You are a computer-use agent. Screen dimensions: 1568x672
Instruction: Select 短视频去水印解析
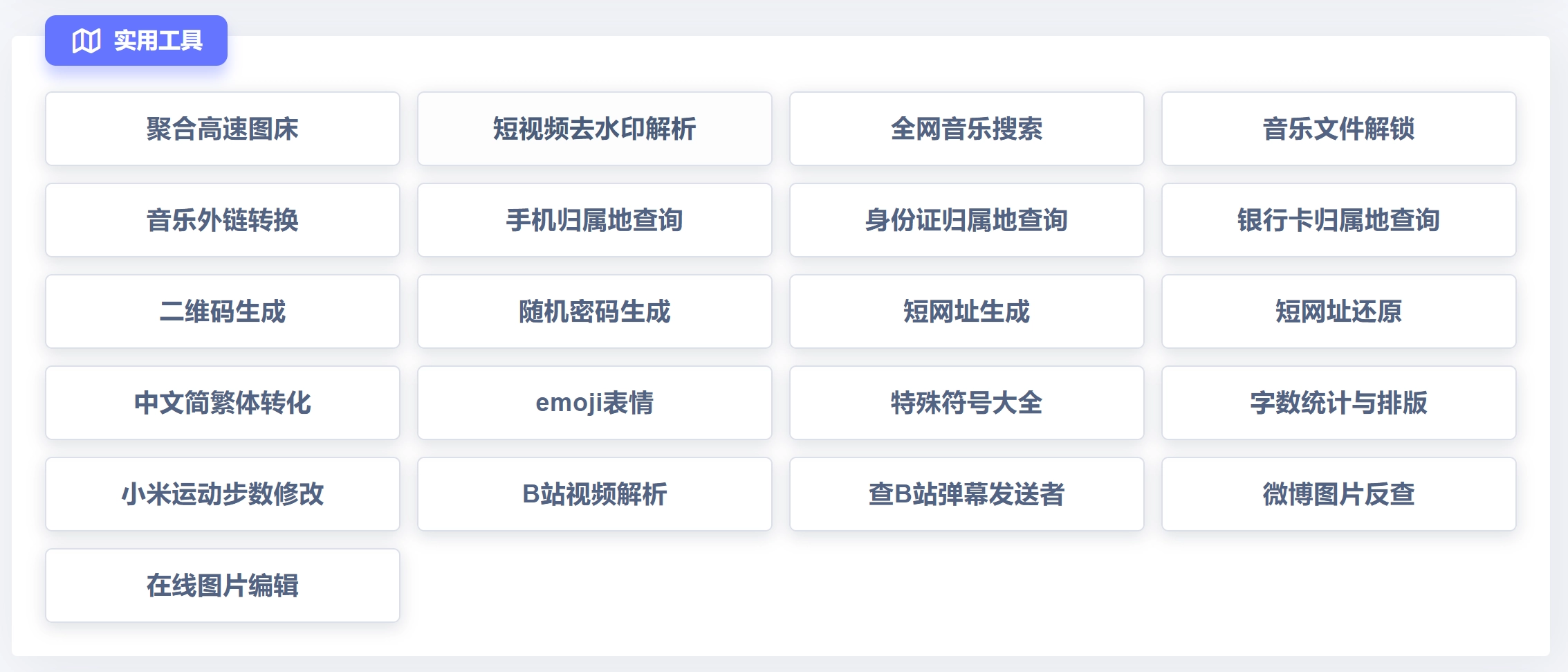(594, 129)
